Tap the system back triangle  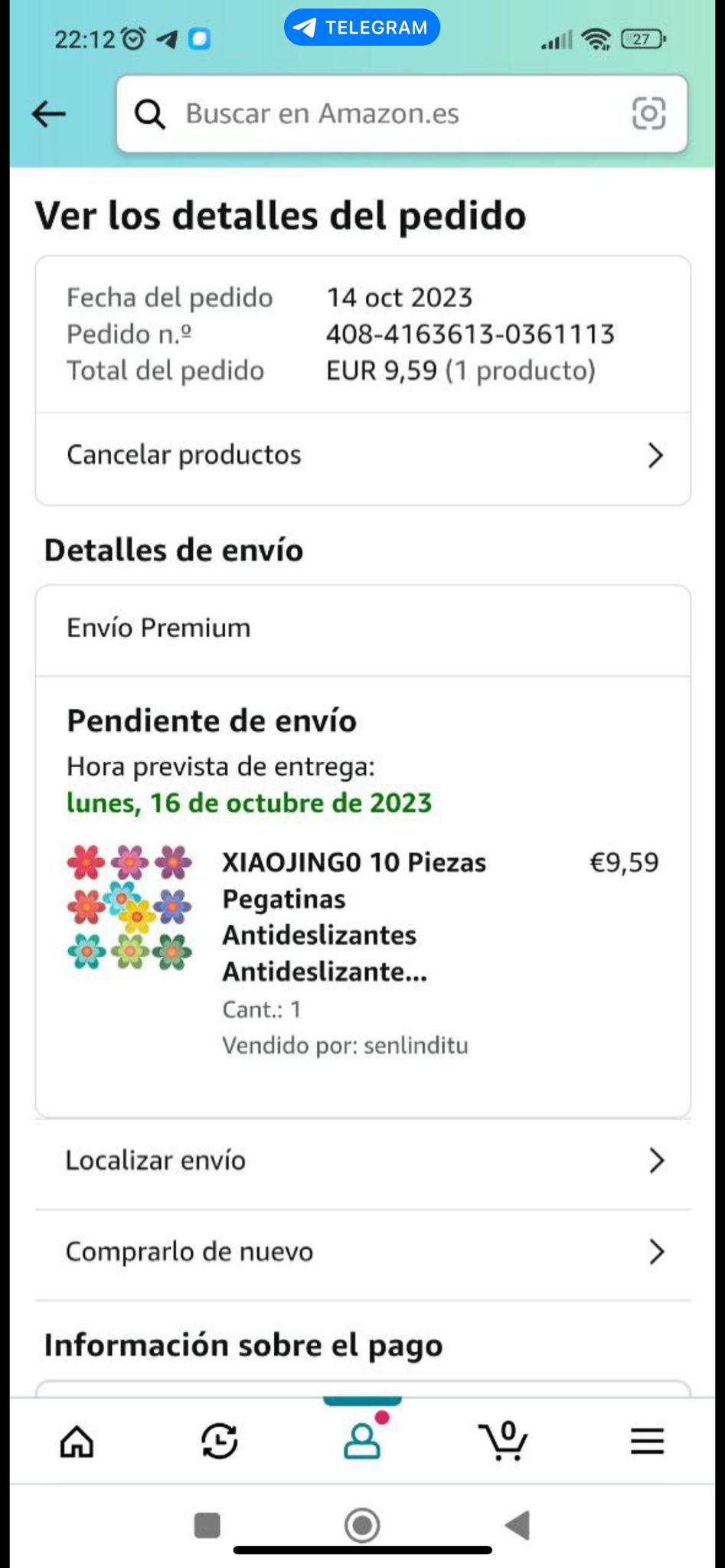[x=518, y=1525]
